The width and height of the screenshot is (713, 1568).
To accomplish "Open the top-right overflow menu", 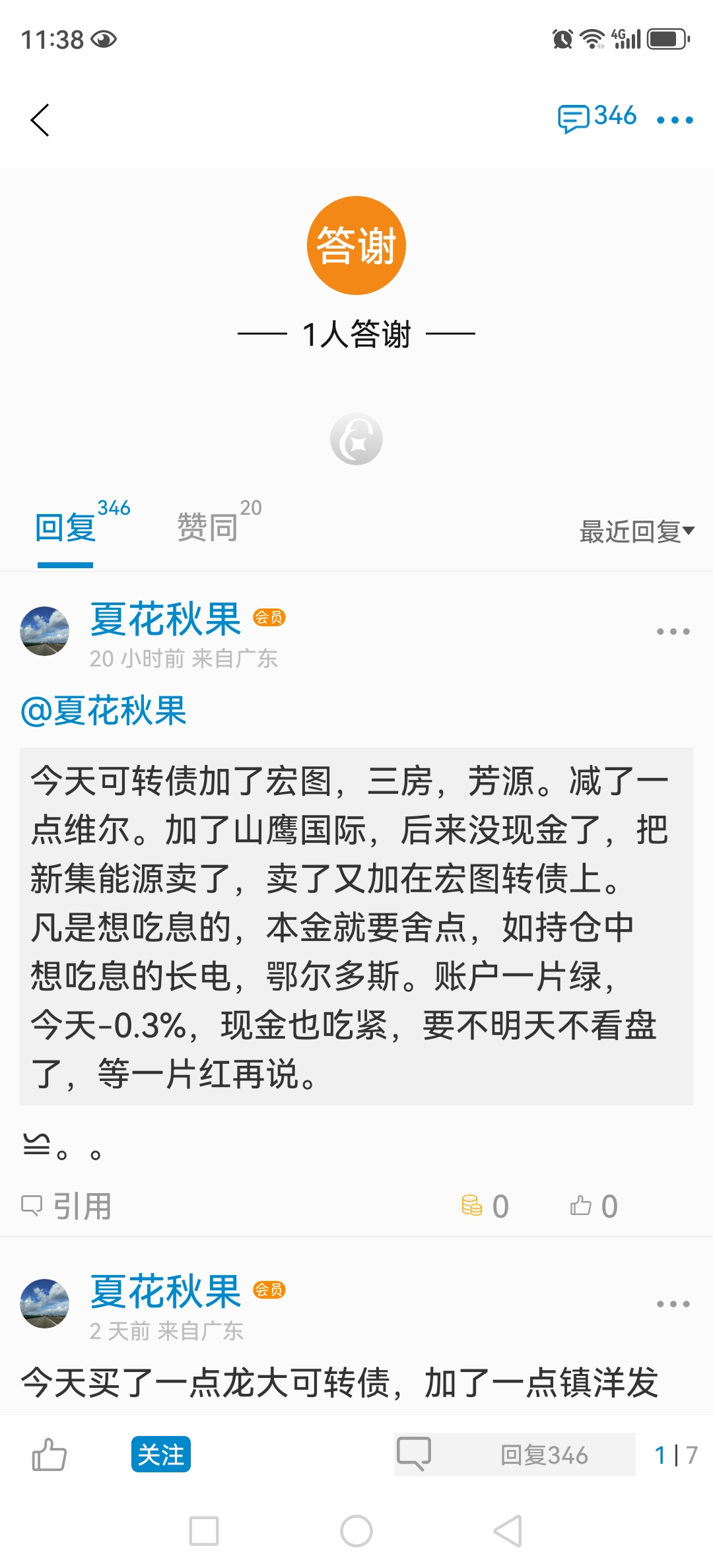I will 674,120.
